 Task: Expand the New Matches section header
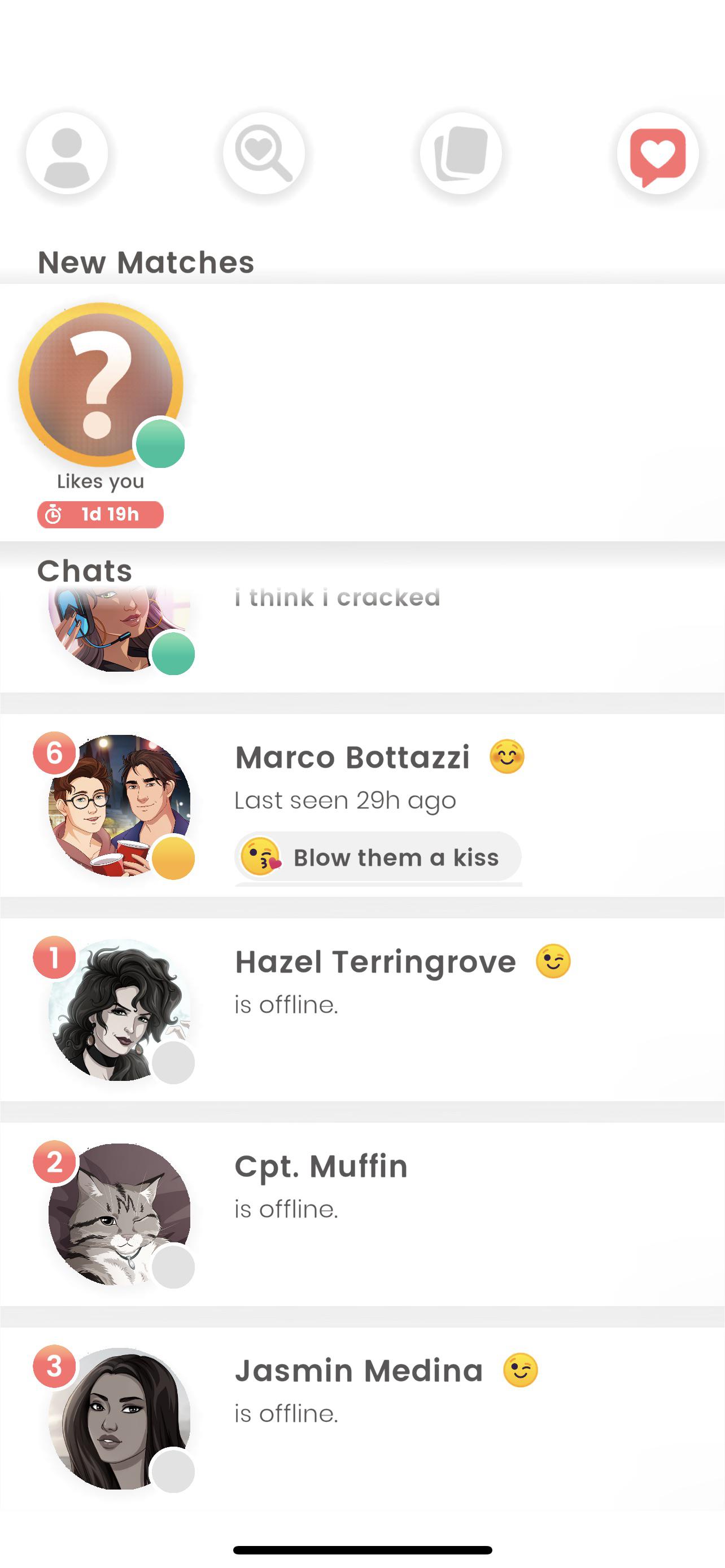tap(146, 262)
